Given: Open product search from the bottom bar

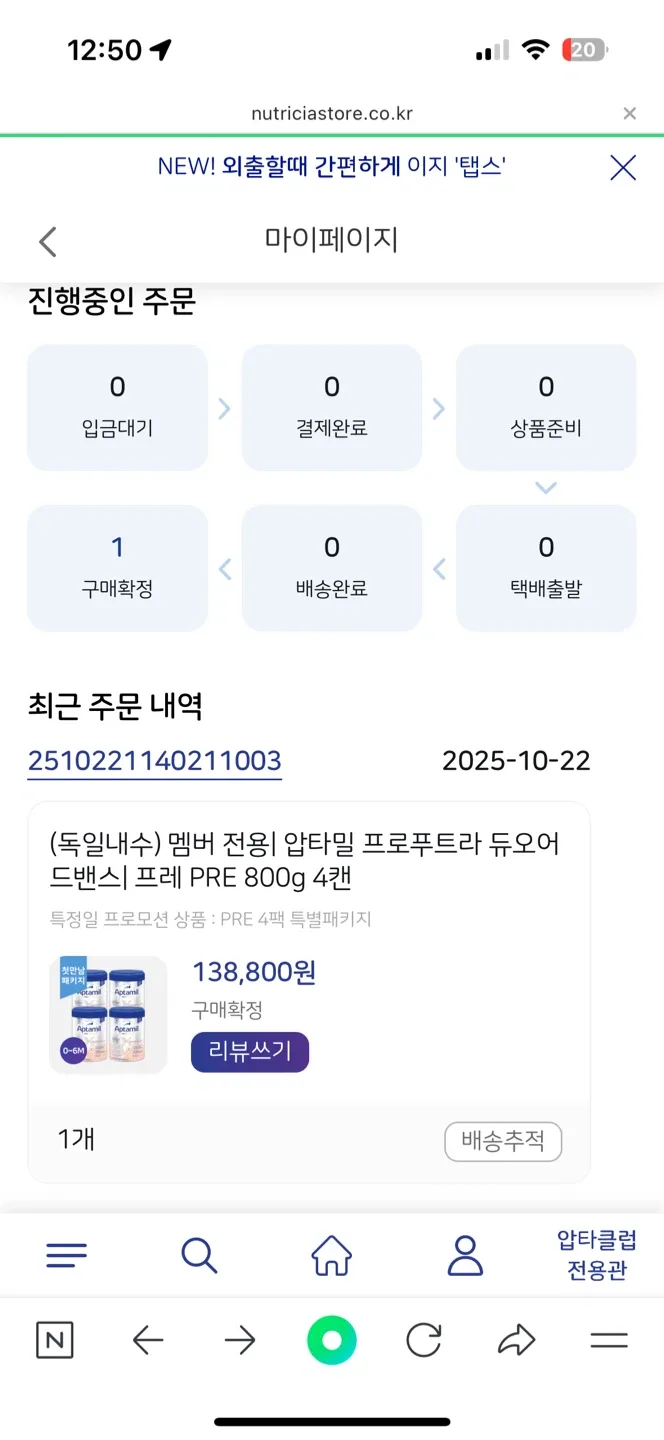Looking at the screenshot, I should click(199, 1254).
